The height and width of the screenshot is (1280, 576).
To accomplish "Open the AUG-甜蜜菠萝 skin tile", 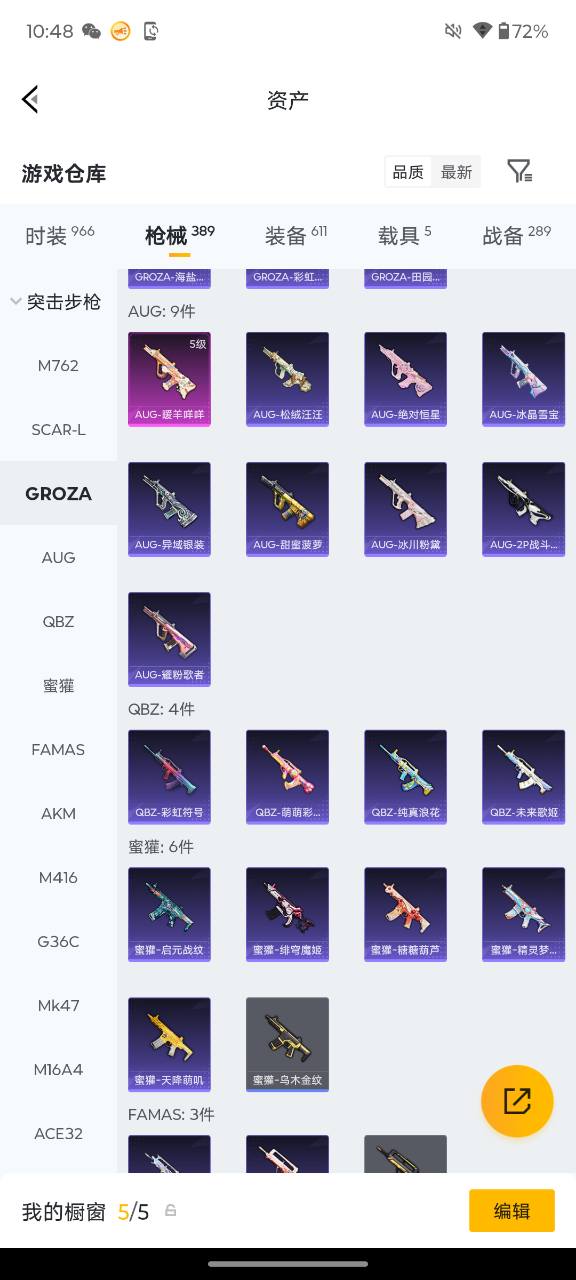I will (287, 509).
